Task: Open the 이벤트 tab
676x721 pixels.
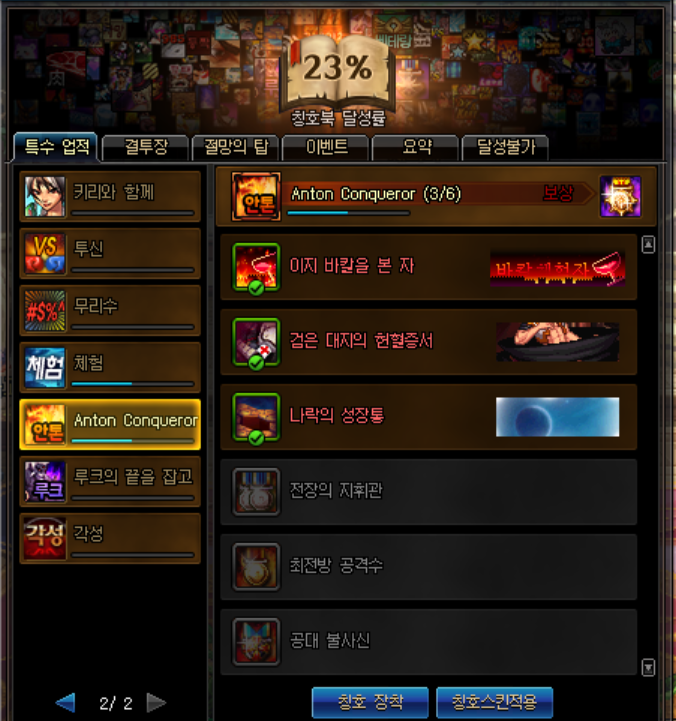Action: [327, 148]
